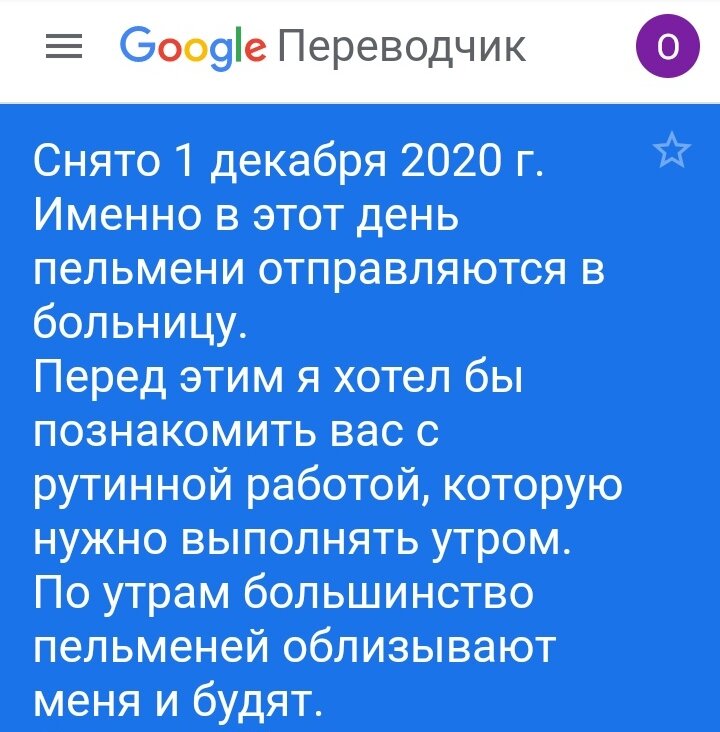Open translation options from the hamburger button
The height and width of the screenshot is (732, 720).
(63, 44)
